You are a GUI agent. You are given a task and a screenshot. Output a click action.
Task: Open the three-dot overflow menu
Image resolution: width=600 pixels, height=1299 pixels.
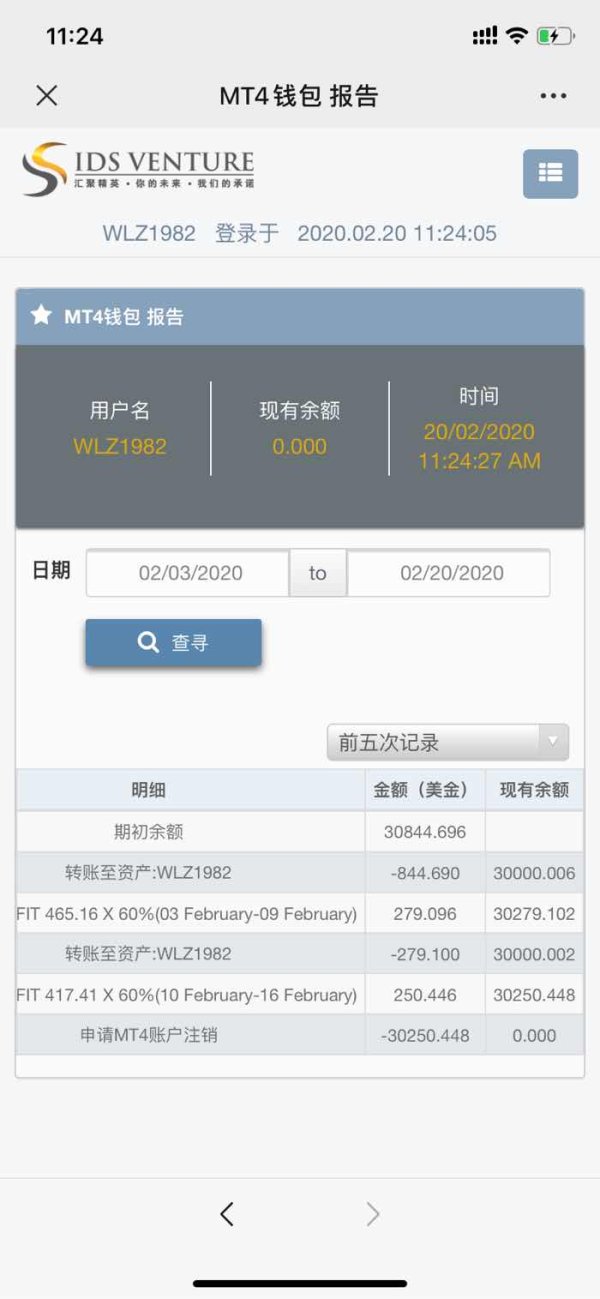click(553, 96)
